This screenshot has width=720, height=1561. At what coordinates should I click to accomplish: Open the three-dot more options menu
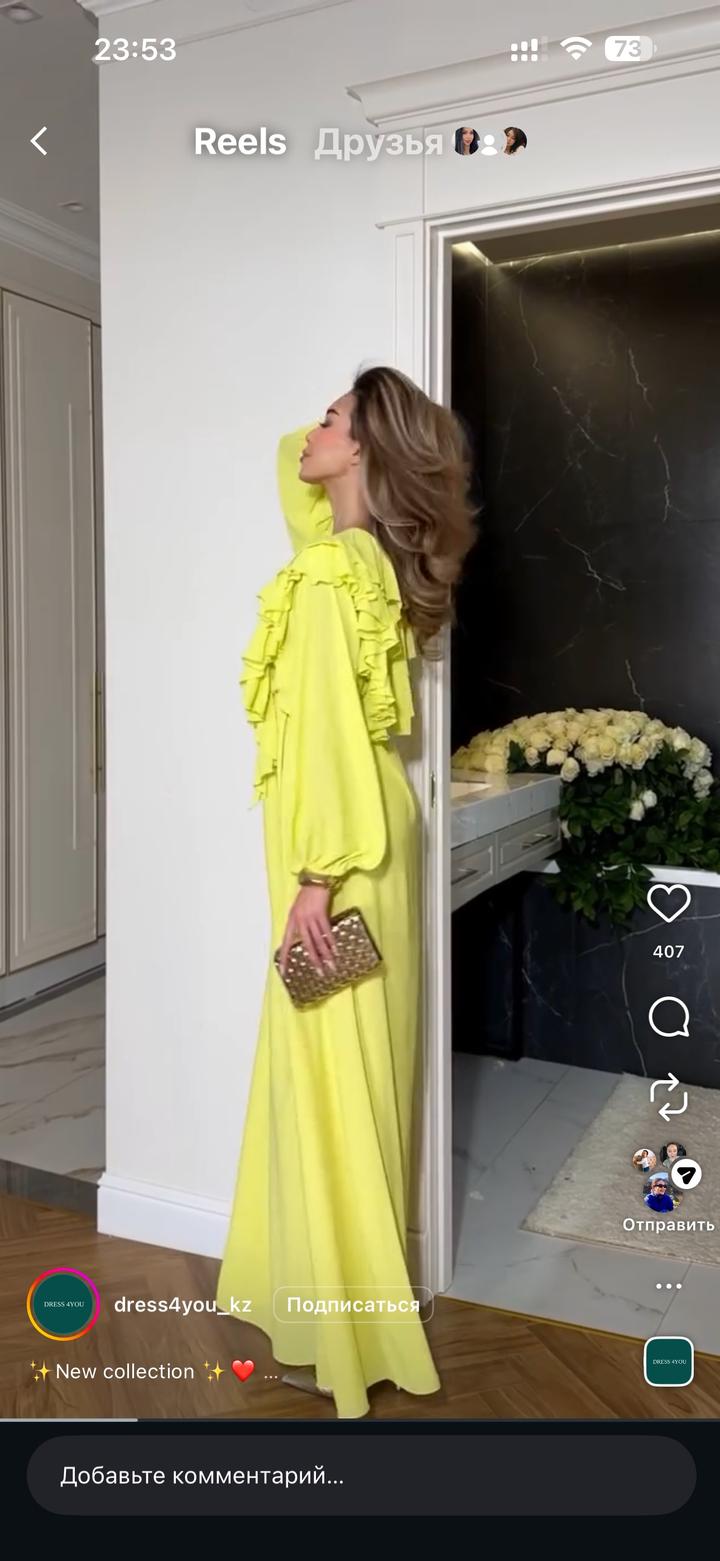click(668, 1286)
